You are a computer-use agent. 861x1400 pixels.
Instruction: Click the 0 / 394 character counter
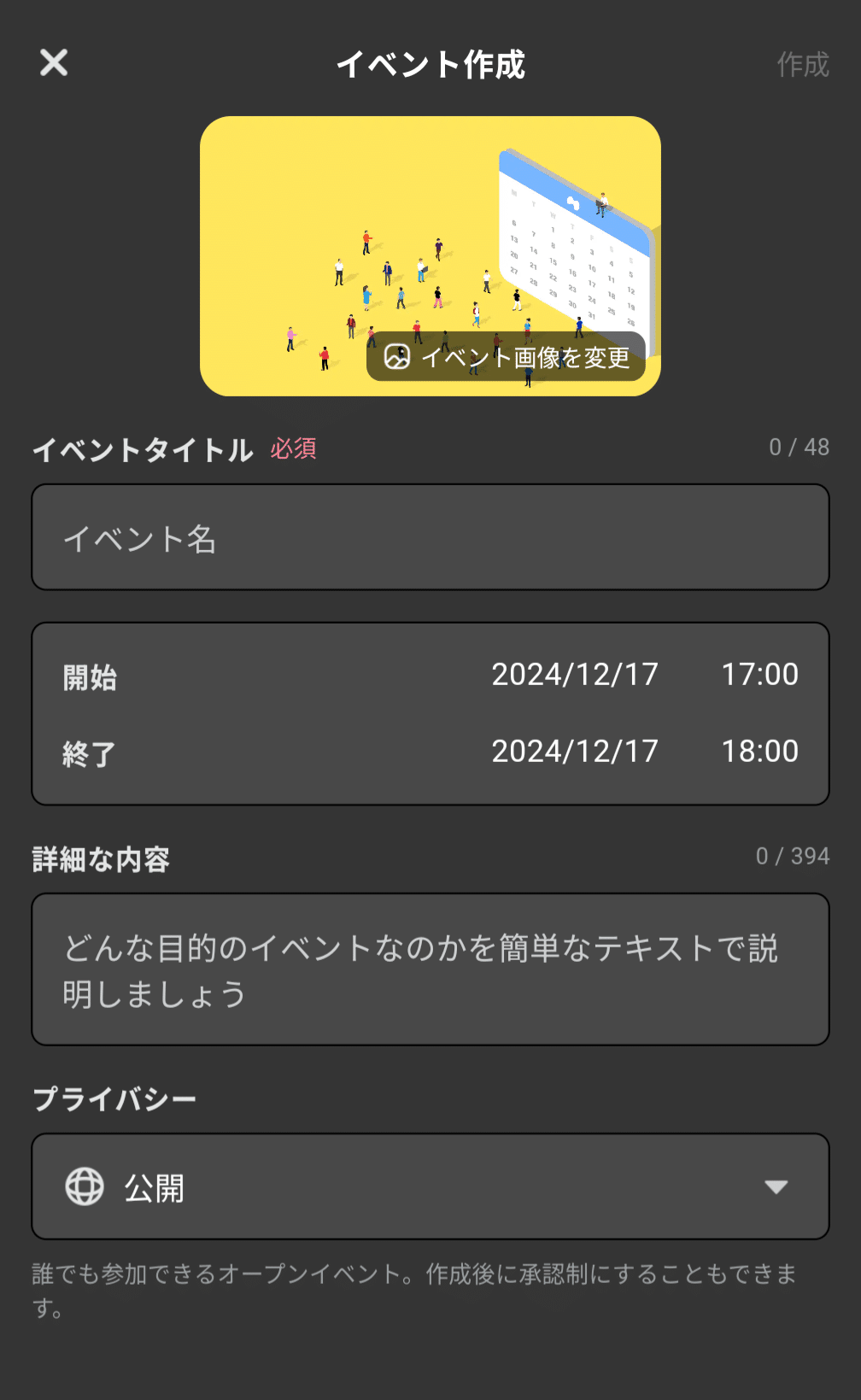(793, 857)
